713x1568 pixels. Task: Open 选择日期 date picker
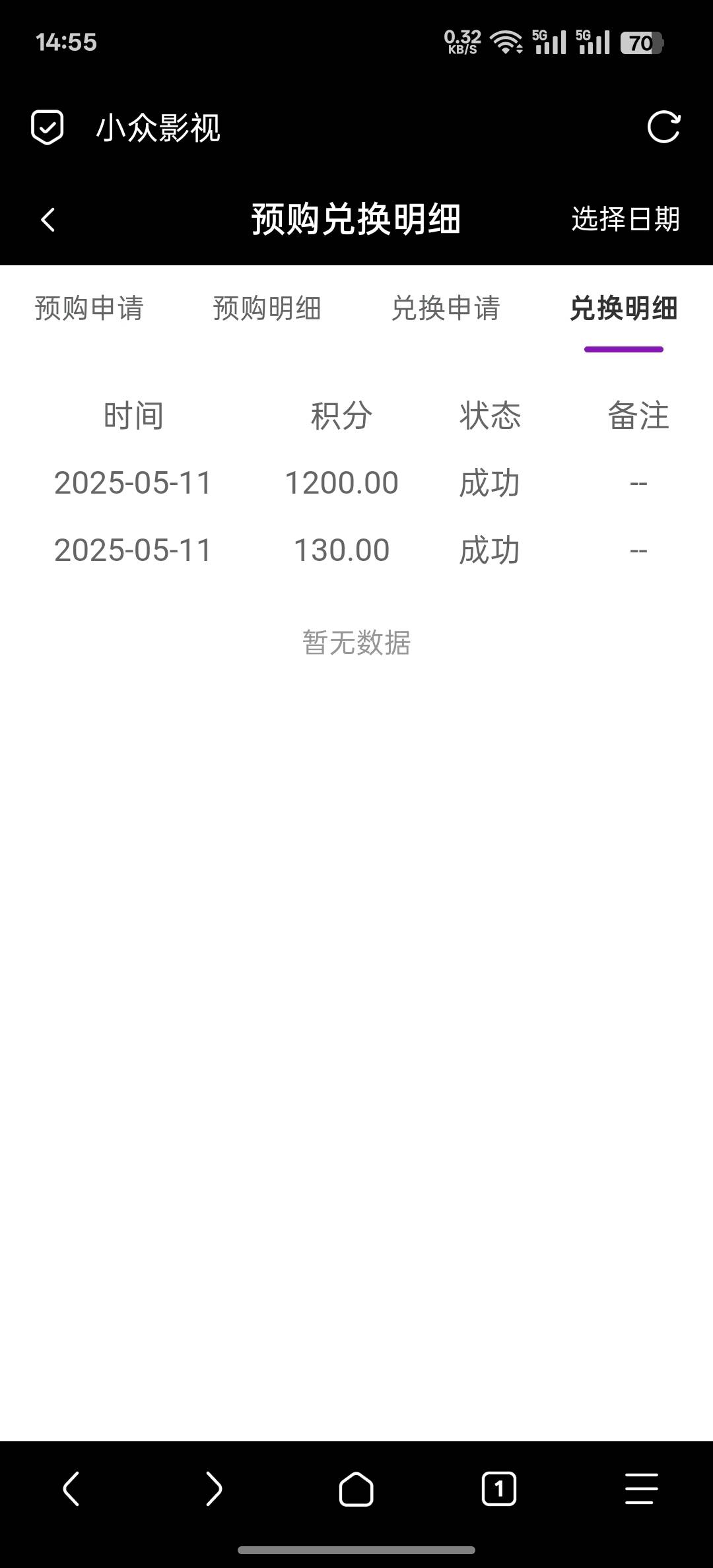pyautogui.click(x=625, y=219)
